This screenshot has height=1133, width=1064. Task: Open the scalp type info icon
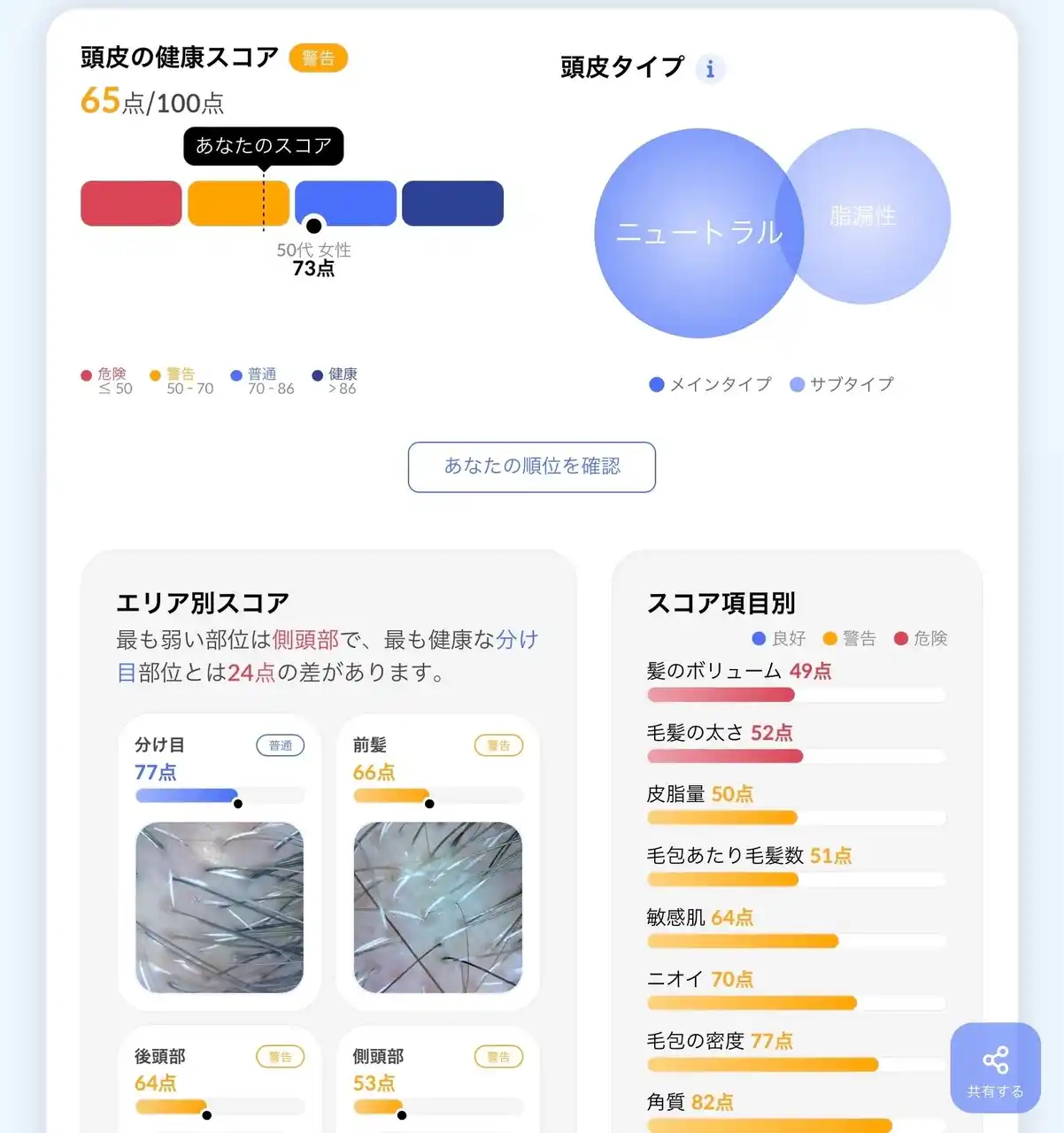point(710,68)
